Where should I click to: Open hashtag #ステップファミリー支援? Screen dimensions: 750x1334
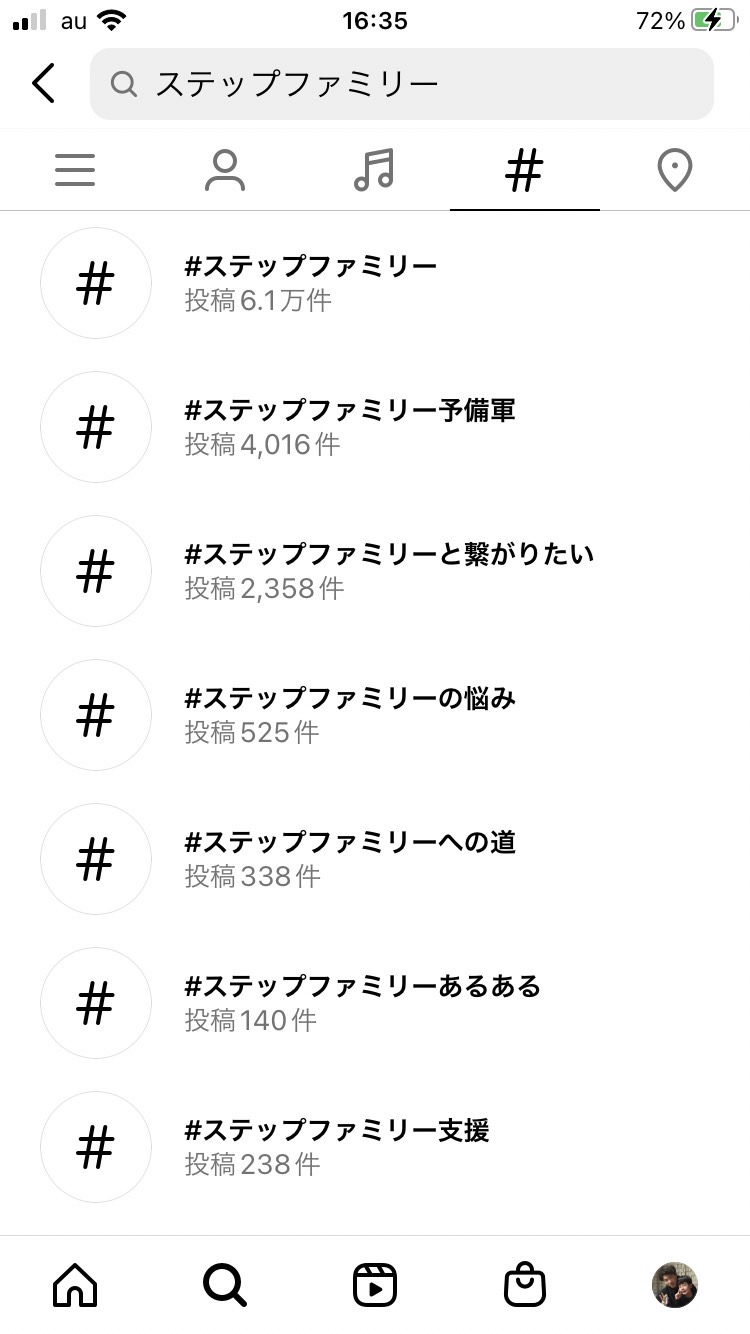375,1147
